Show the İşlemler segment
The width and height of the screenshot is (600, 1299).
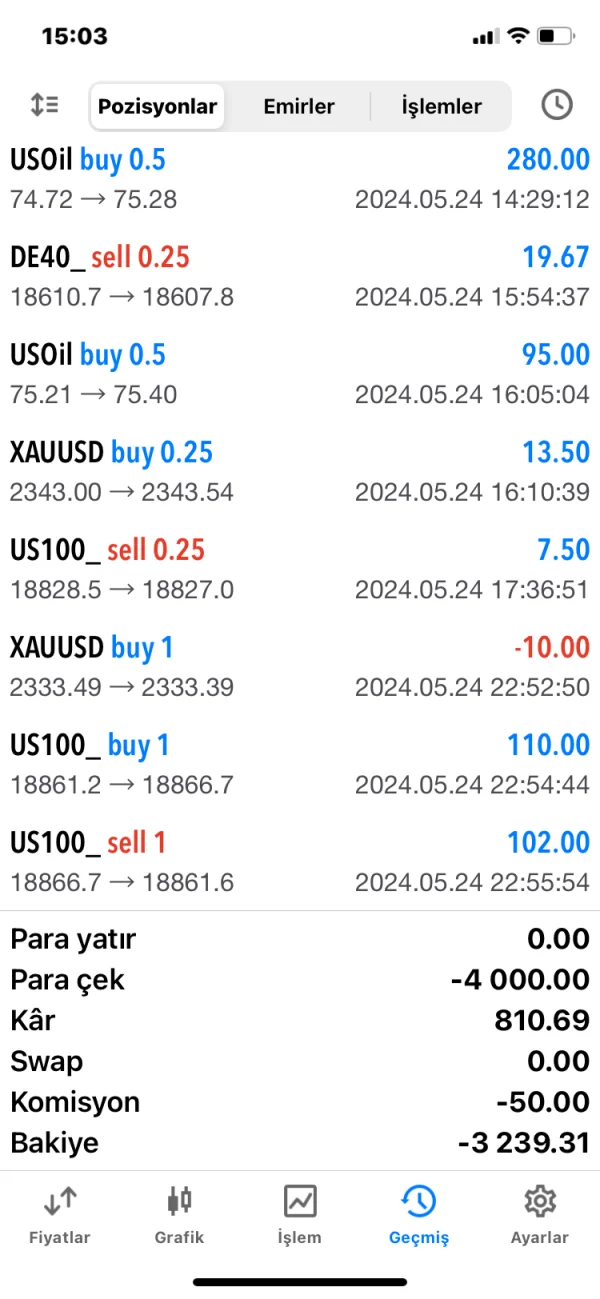[x=441, y=106]
